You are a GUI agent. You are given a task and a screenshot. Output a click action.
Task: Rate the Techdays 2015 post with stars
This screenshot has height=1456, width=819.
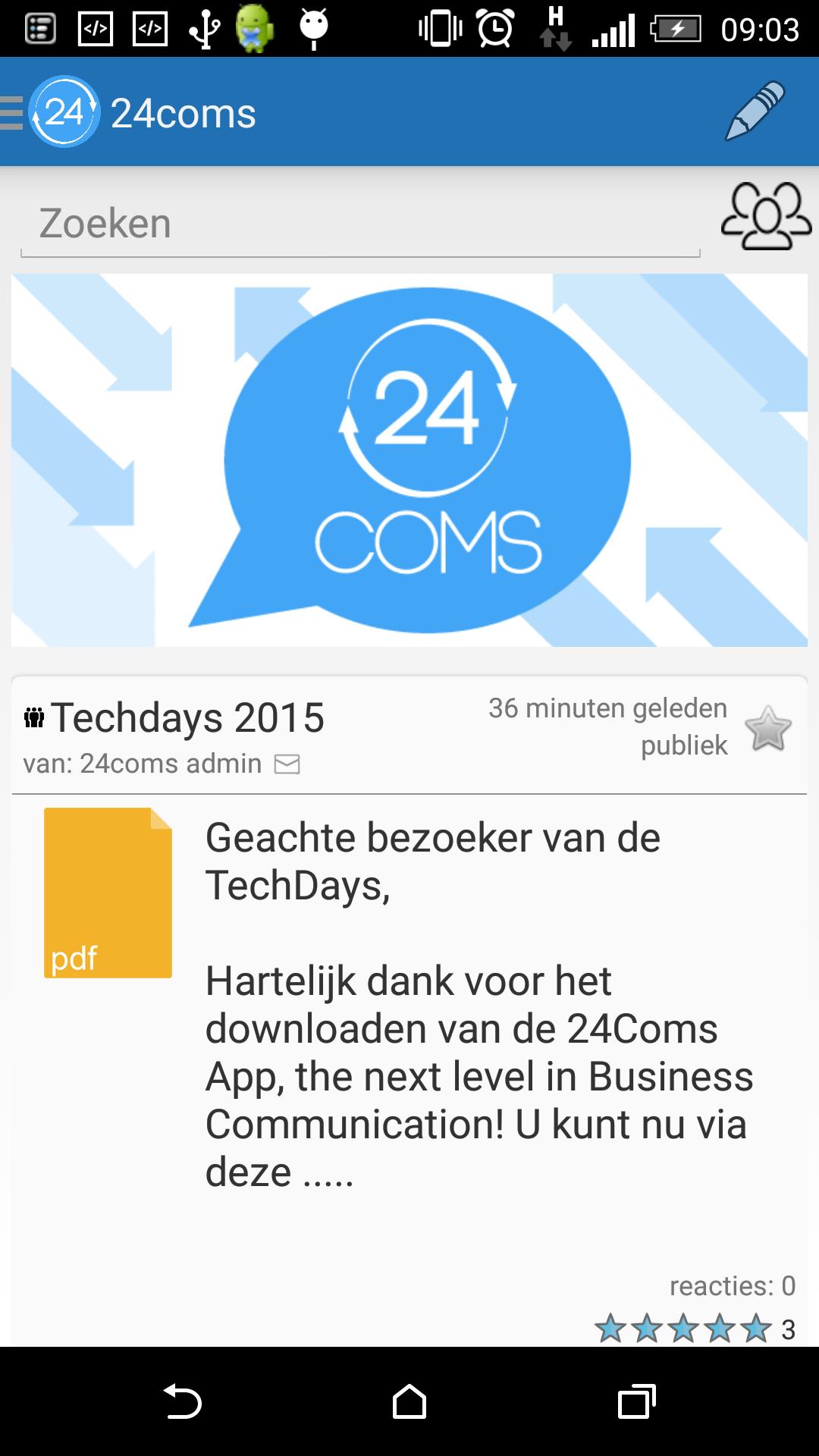point(682,1329)
